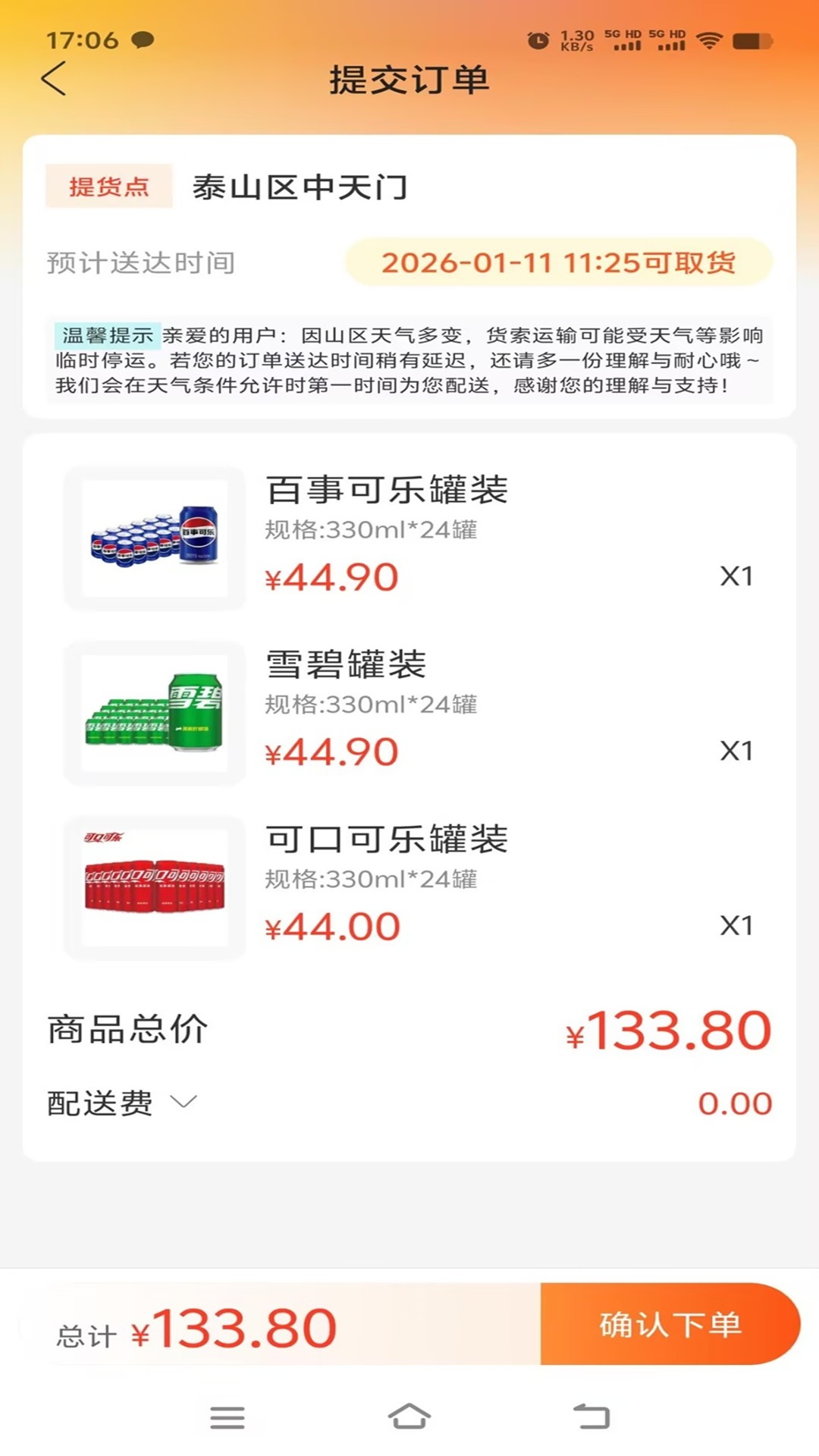Expand the 配送费 delivery fee details
The image size is (819, 1456).
(x=184, y=1101)
